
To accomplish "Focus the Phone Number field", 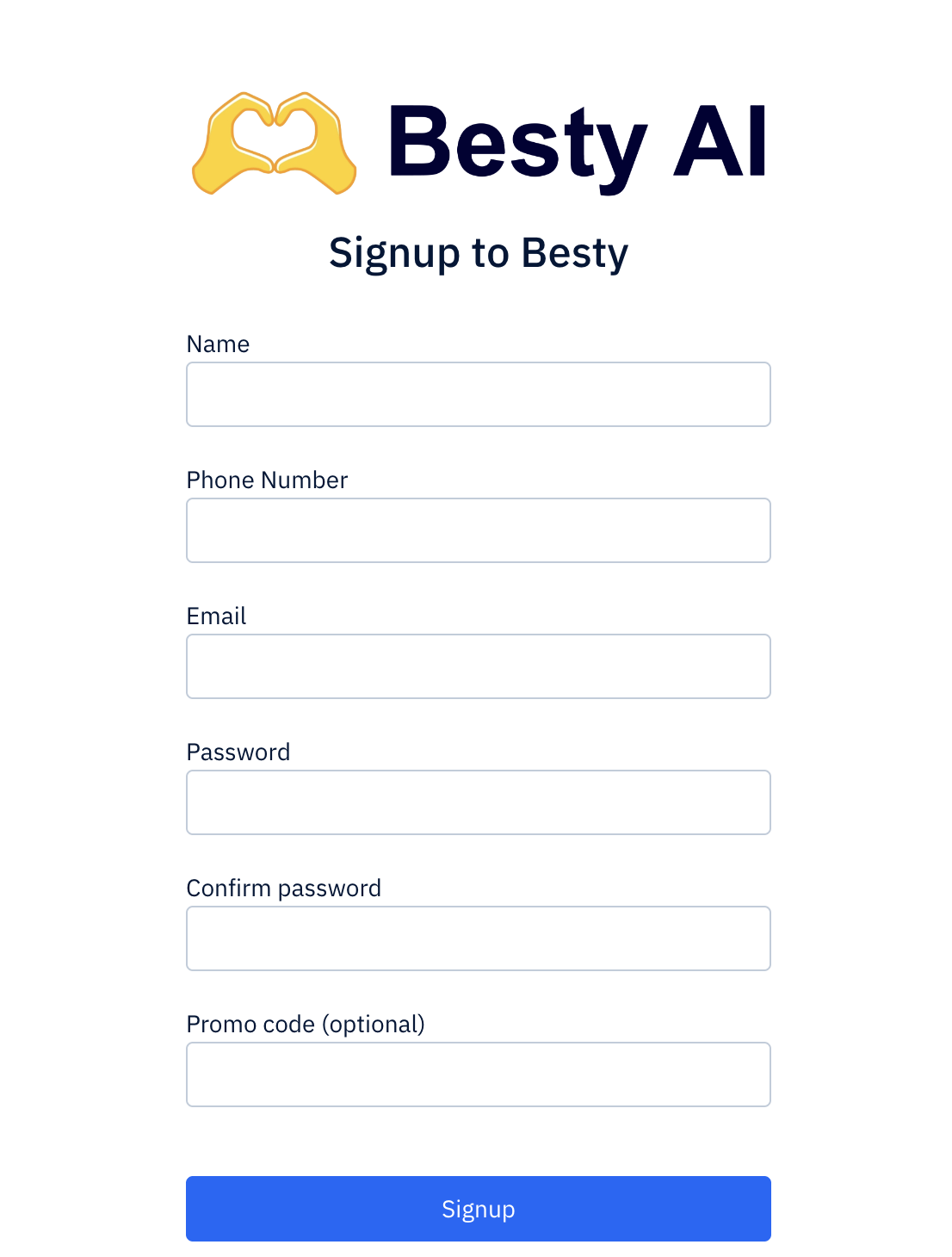I will [x=478, y=530].
